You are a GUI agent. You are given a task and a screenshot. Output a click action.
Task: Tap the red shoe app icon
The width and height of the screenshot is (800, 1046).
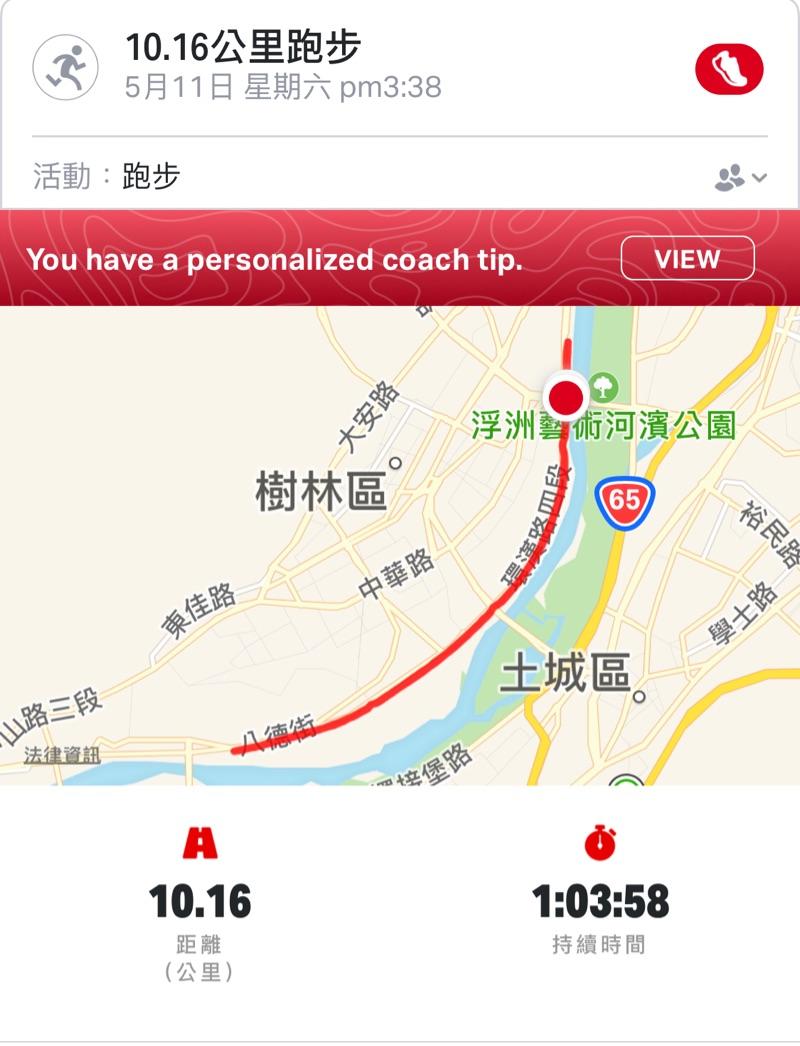click(x=729, y=69)
